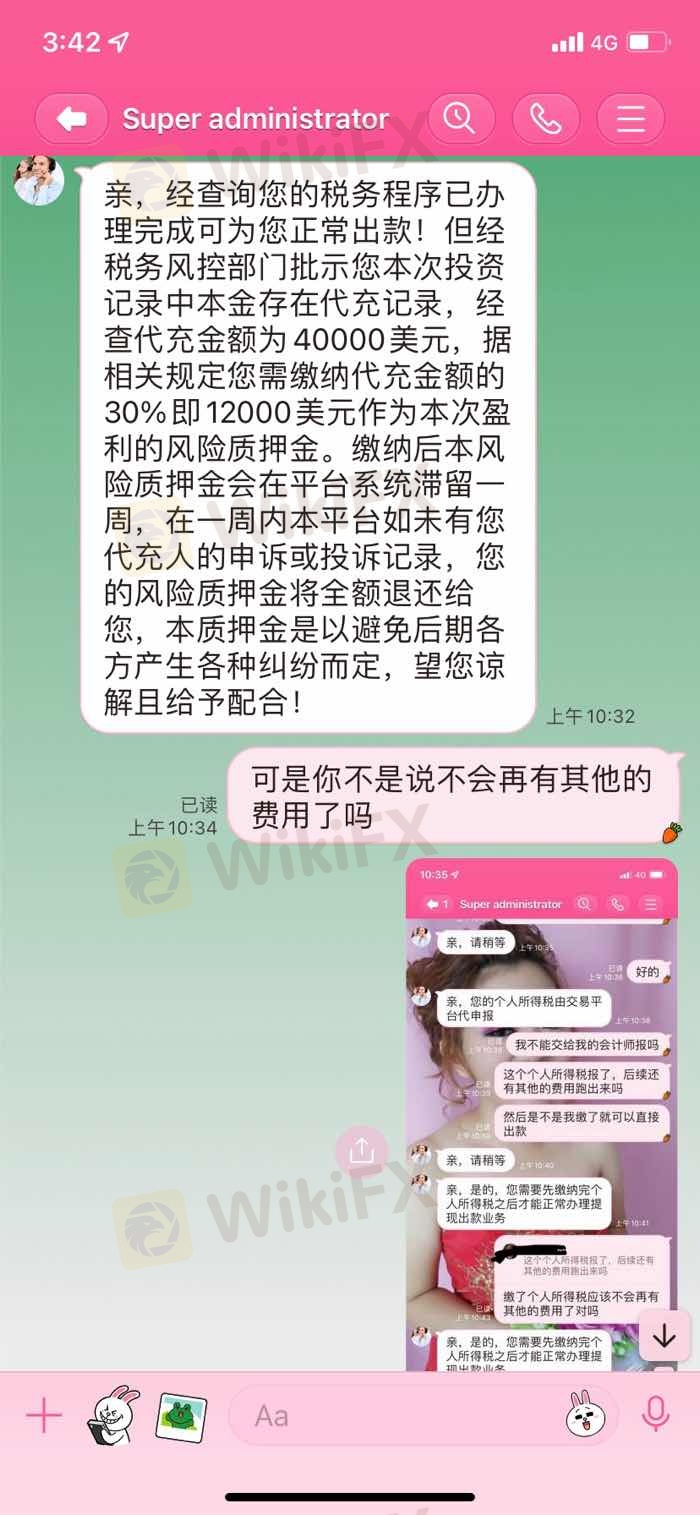The width and height of the screenshot is (700, 1515).
Task: Open the plus attachment menu
Action: pyautogui.click(x=44, y=1416)
